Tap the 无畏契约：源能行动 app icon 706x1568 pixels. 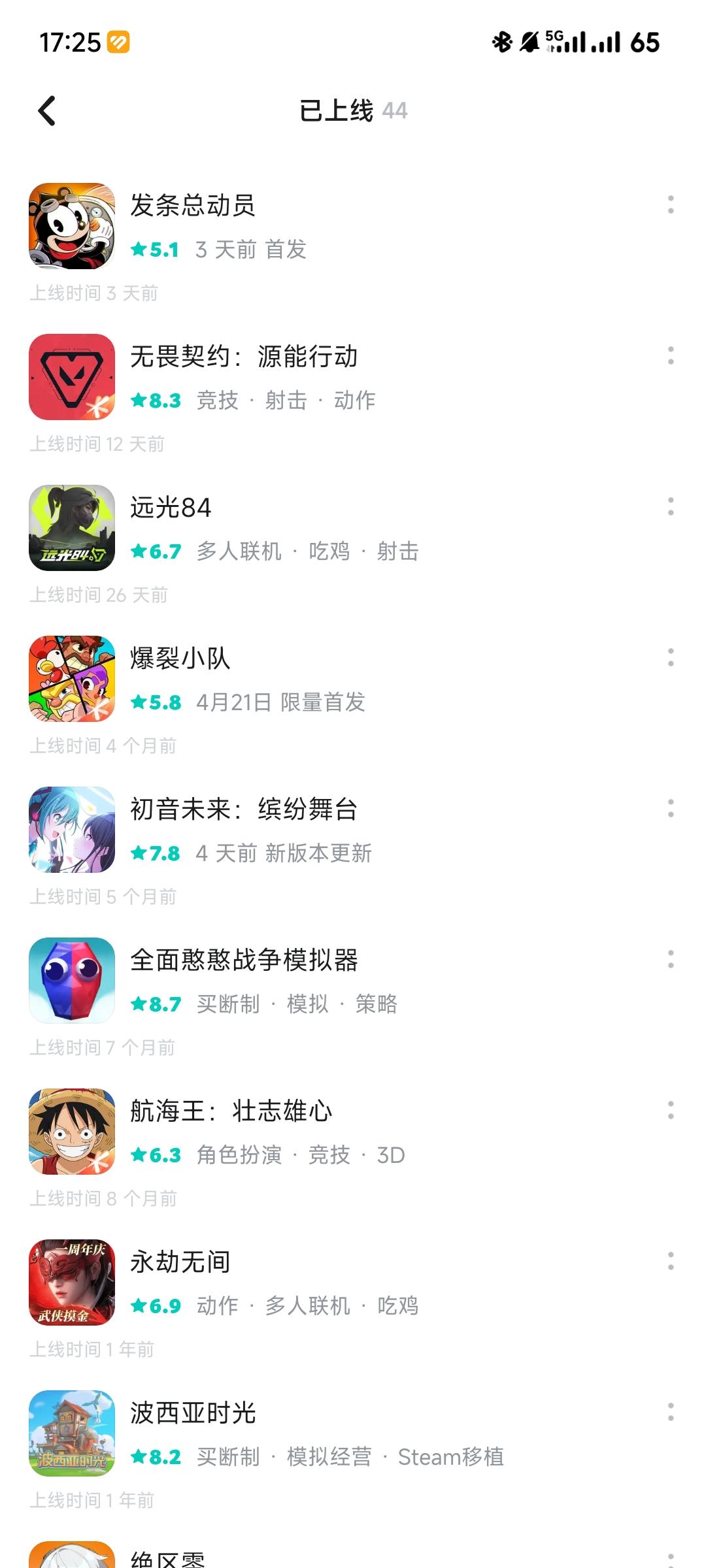(73, 378)
